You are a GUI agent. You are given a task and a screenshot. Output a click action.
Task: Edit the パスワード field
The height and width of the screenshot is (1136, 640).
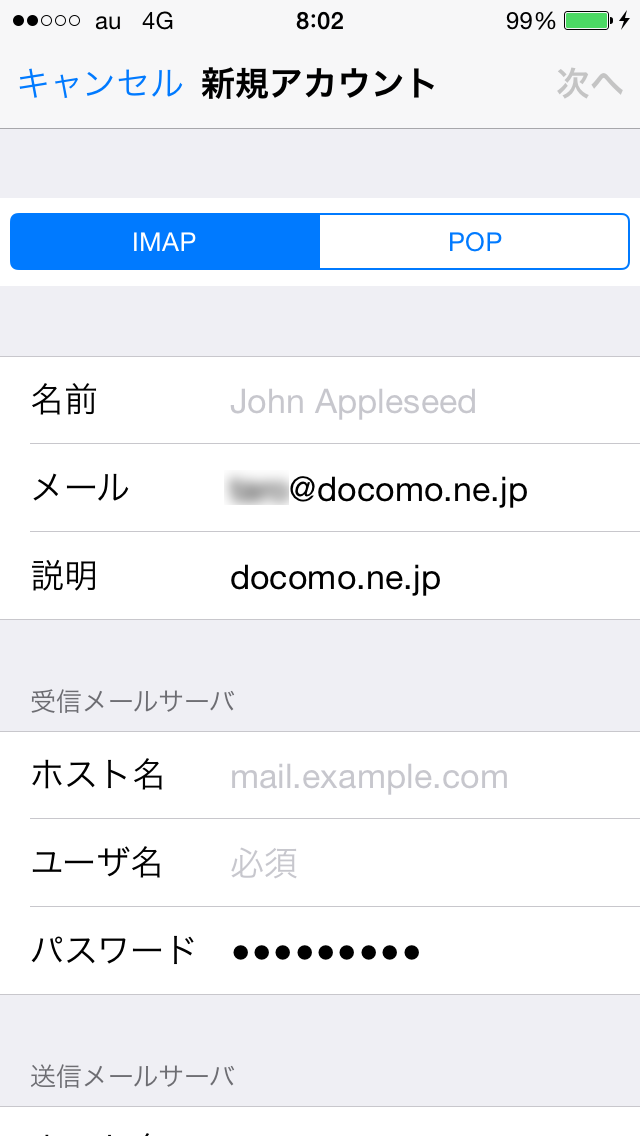pos(420,951)
